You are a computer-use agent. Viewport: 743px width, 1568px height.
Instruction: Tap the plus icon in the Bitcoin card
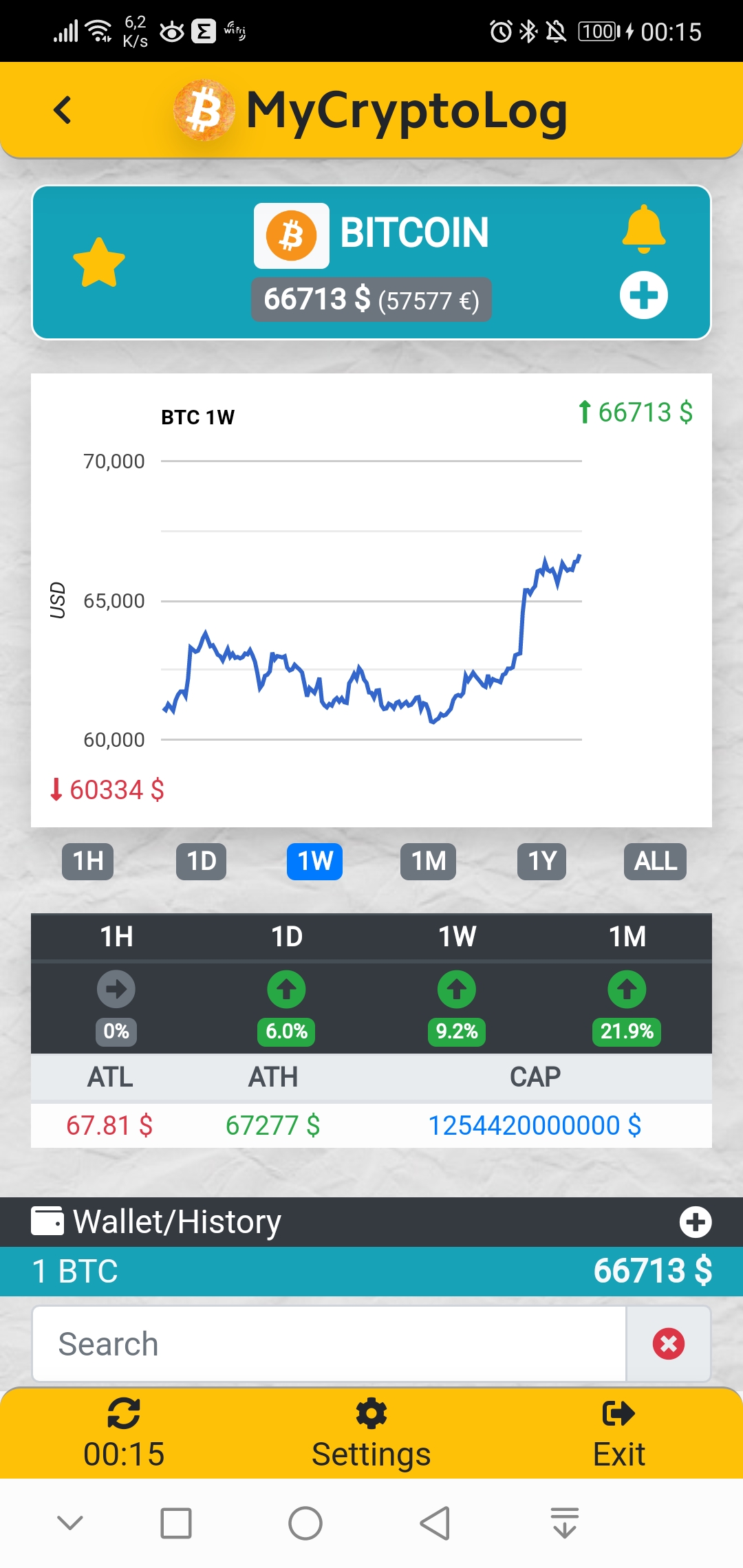643,296
